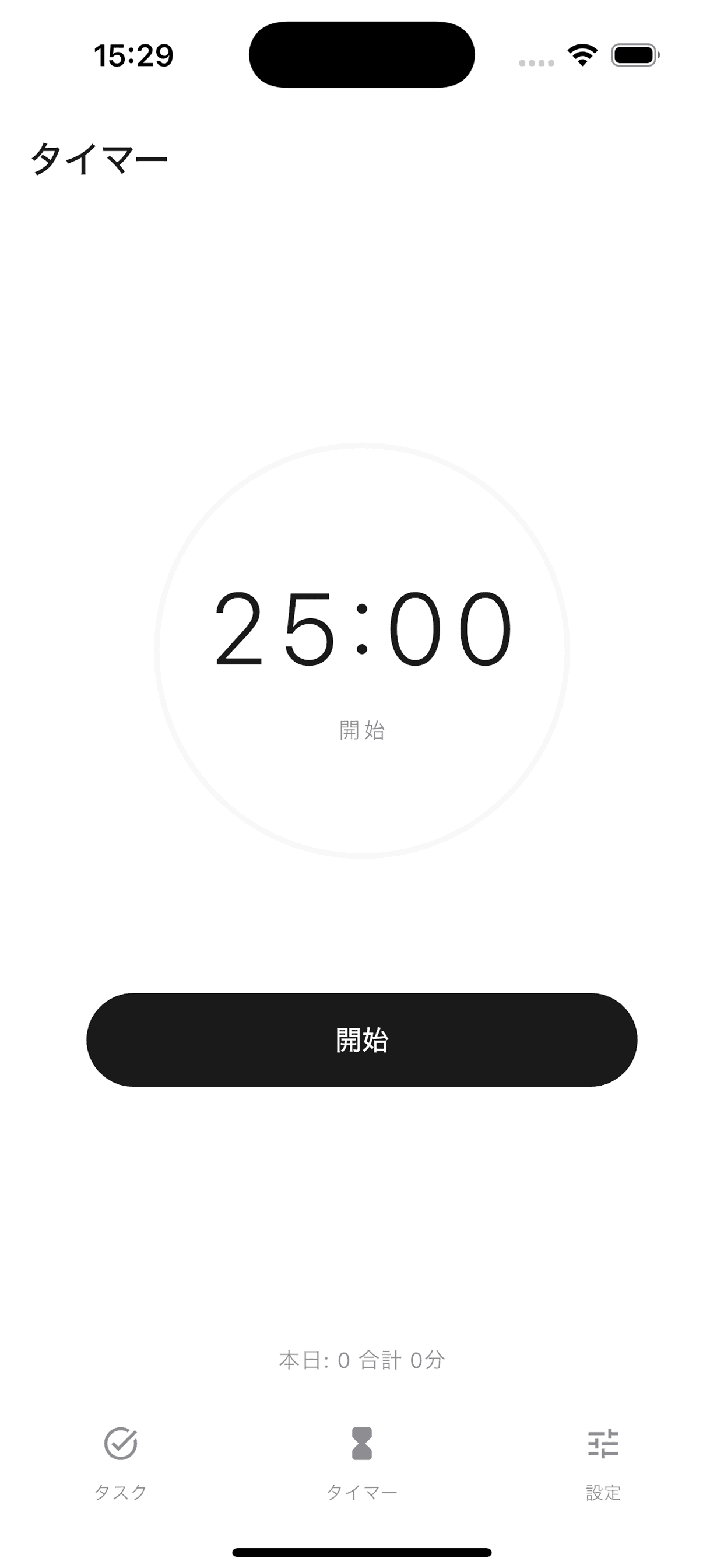The image size is (724, 1568).
Task: Tap the clock showing 15:29
Action: [x=135, y=55]
